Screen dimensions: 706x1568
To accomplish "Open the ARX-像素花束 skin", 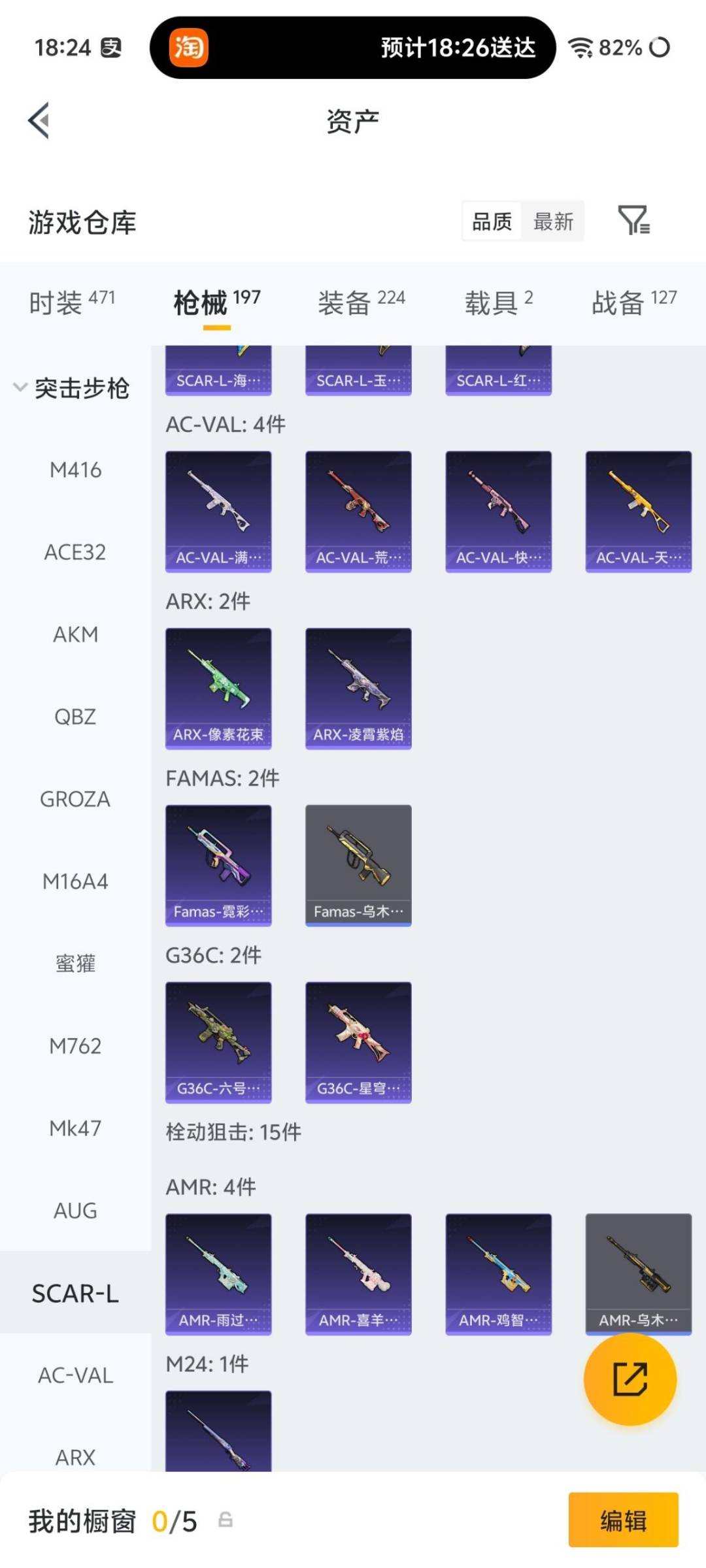I will (x=218, y=689).
